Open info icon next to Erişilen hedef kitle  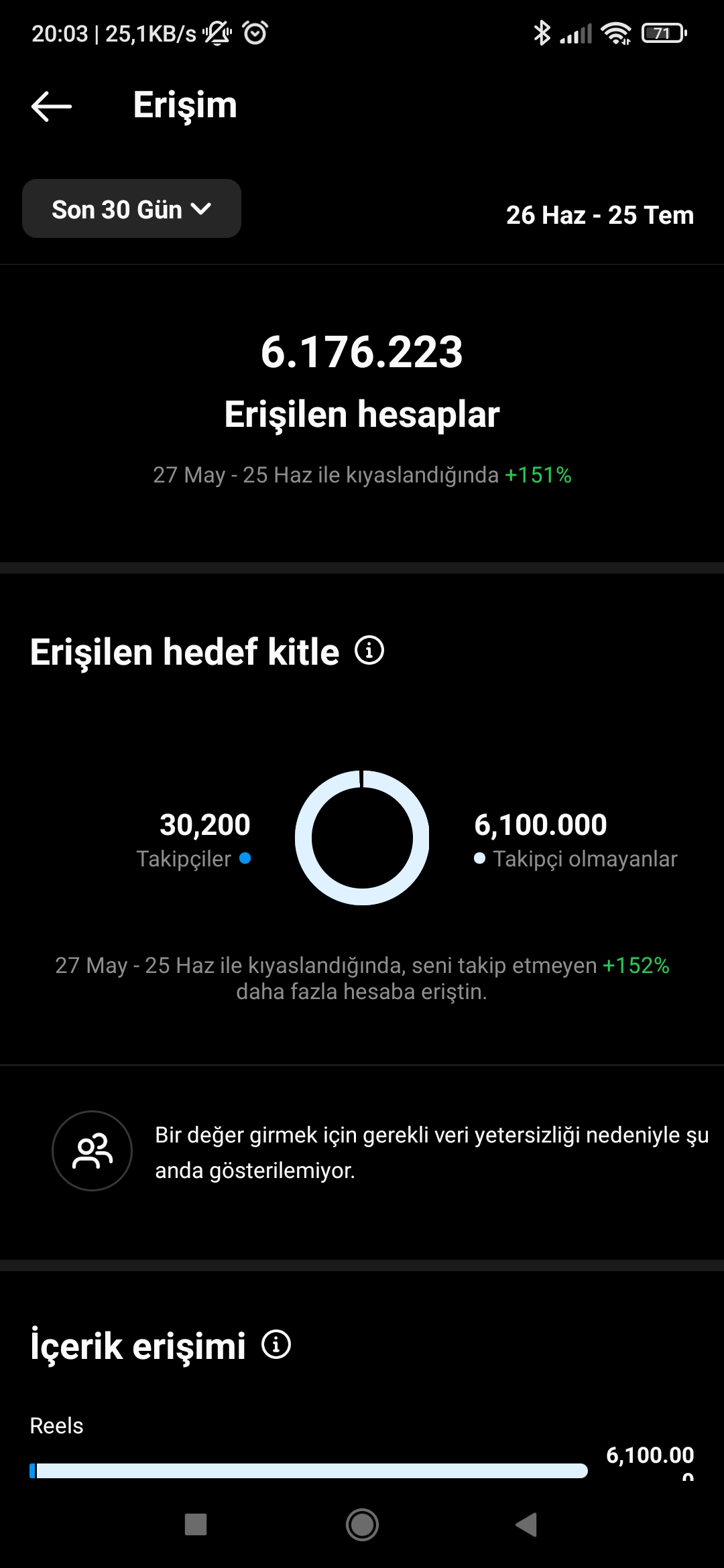[369, 650]
